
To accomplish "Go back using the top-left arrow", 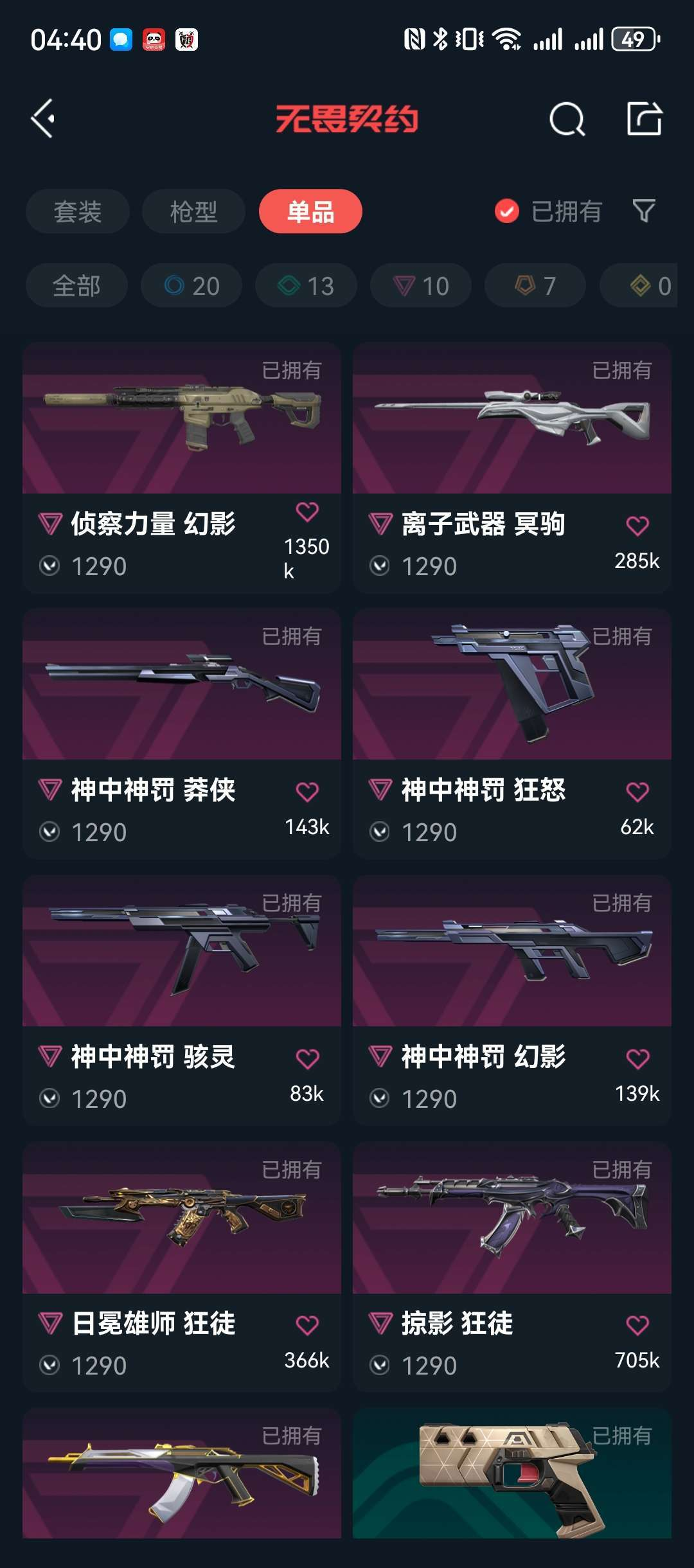I will tap(43, 119).
